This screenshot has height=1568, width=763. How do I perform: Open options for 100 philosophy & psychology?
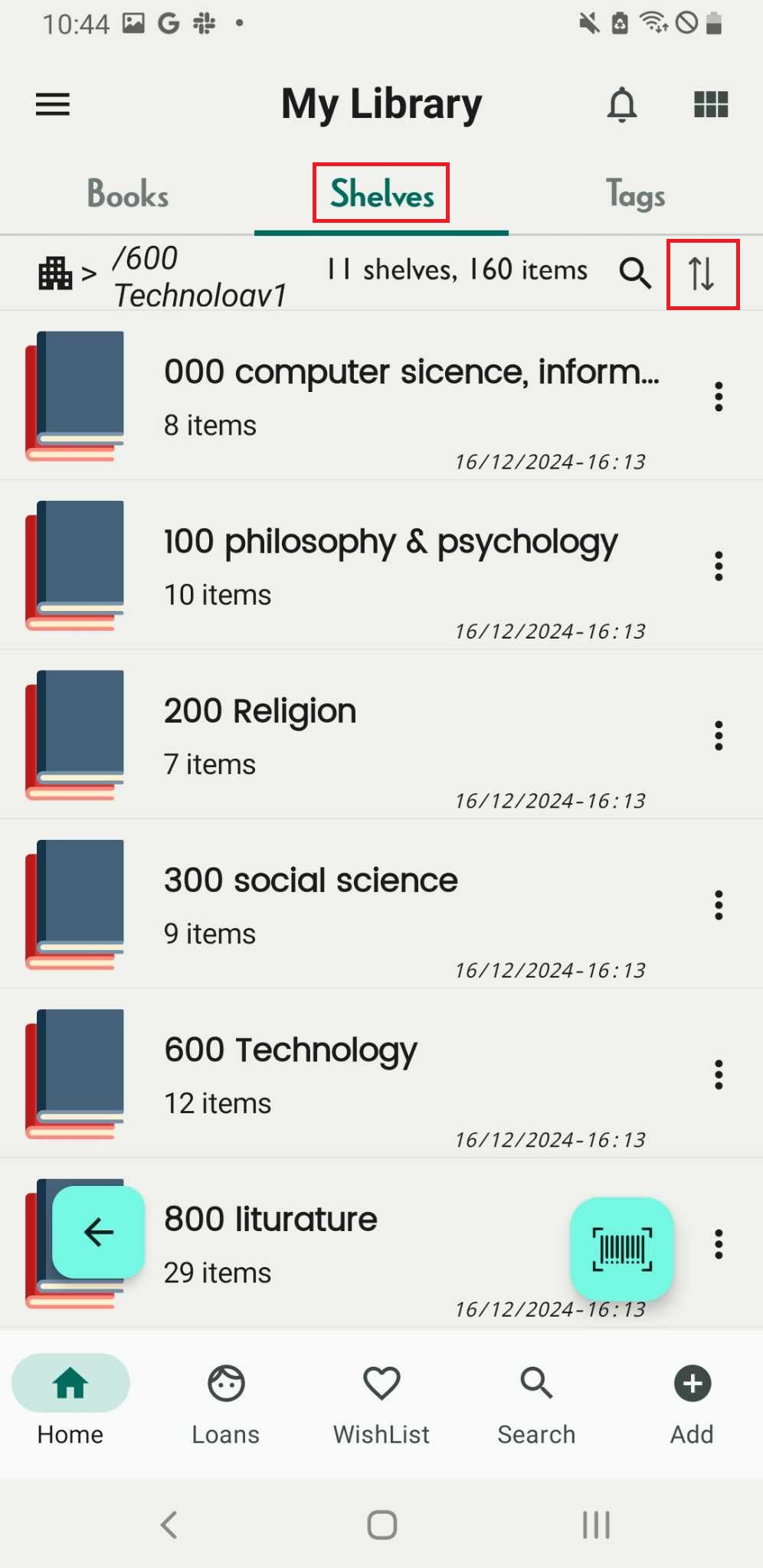coord(719,567)
